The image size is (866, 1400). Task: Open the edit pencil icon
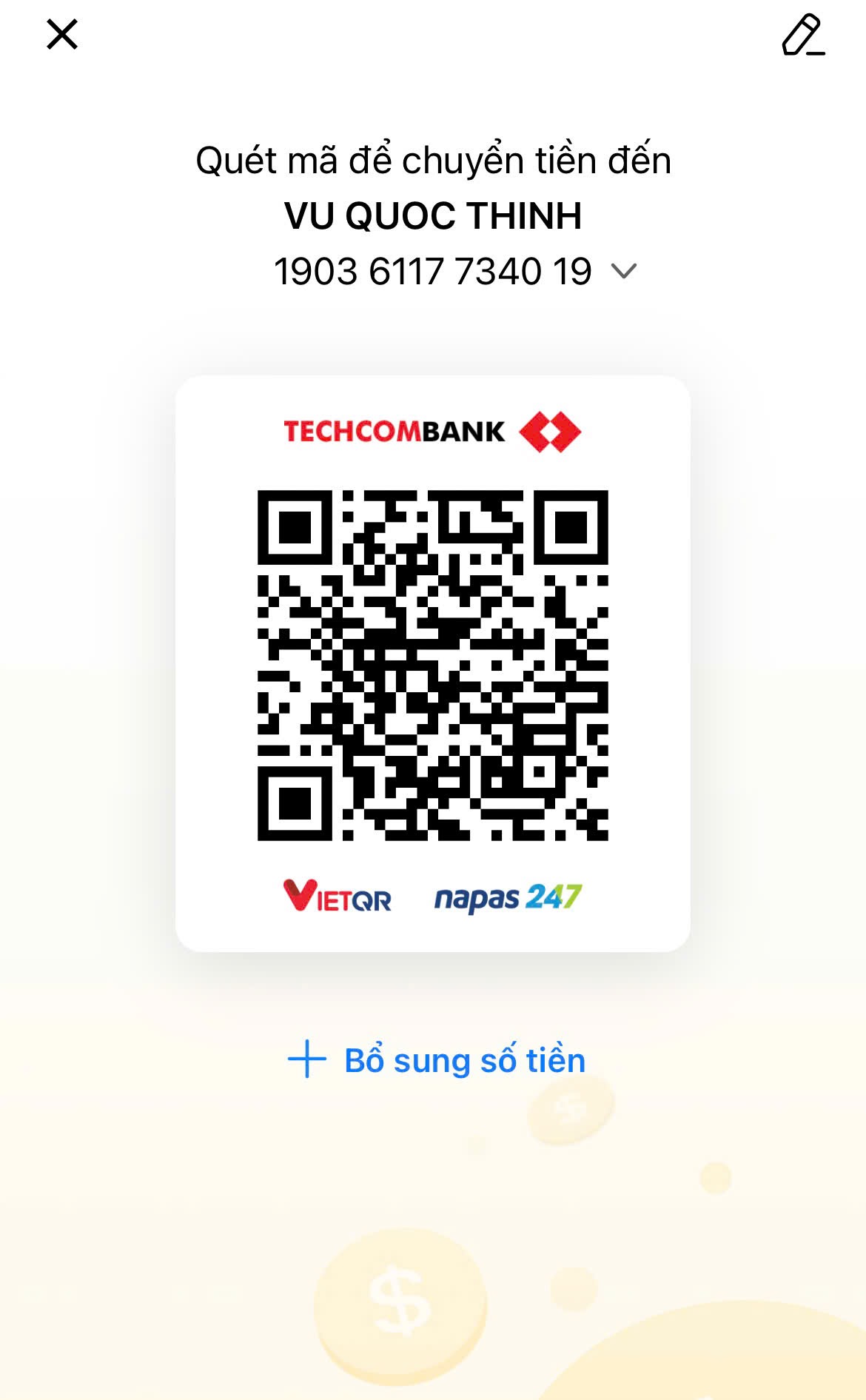[802, 35]
